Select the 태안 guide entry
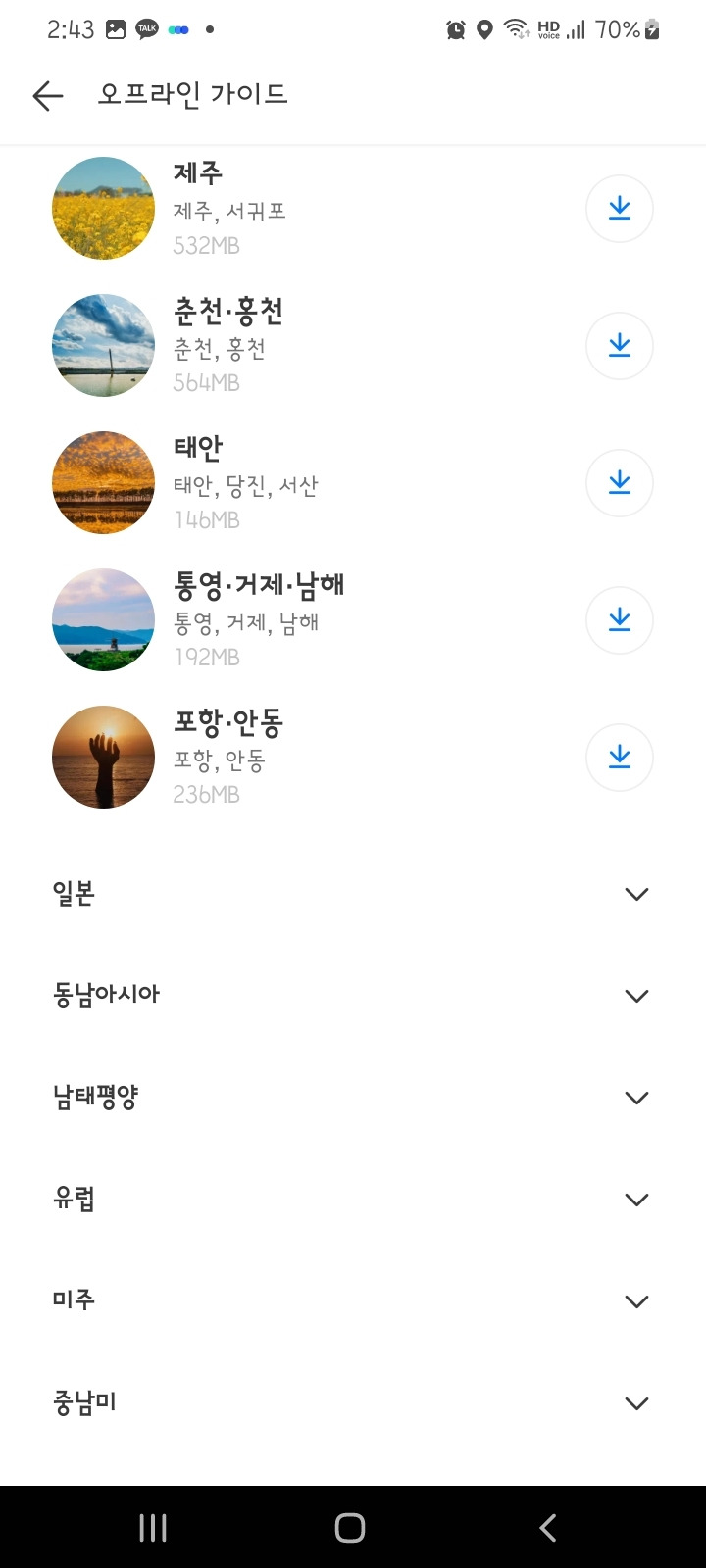706x1568 pixels. tap(294, 483)
